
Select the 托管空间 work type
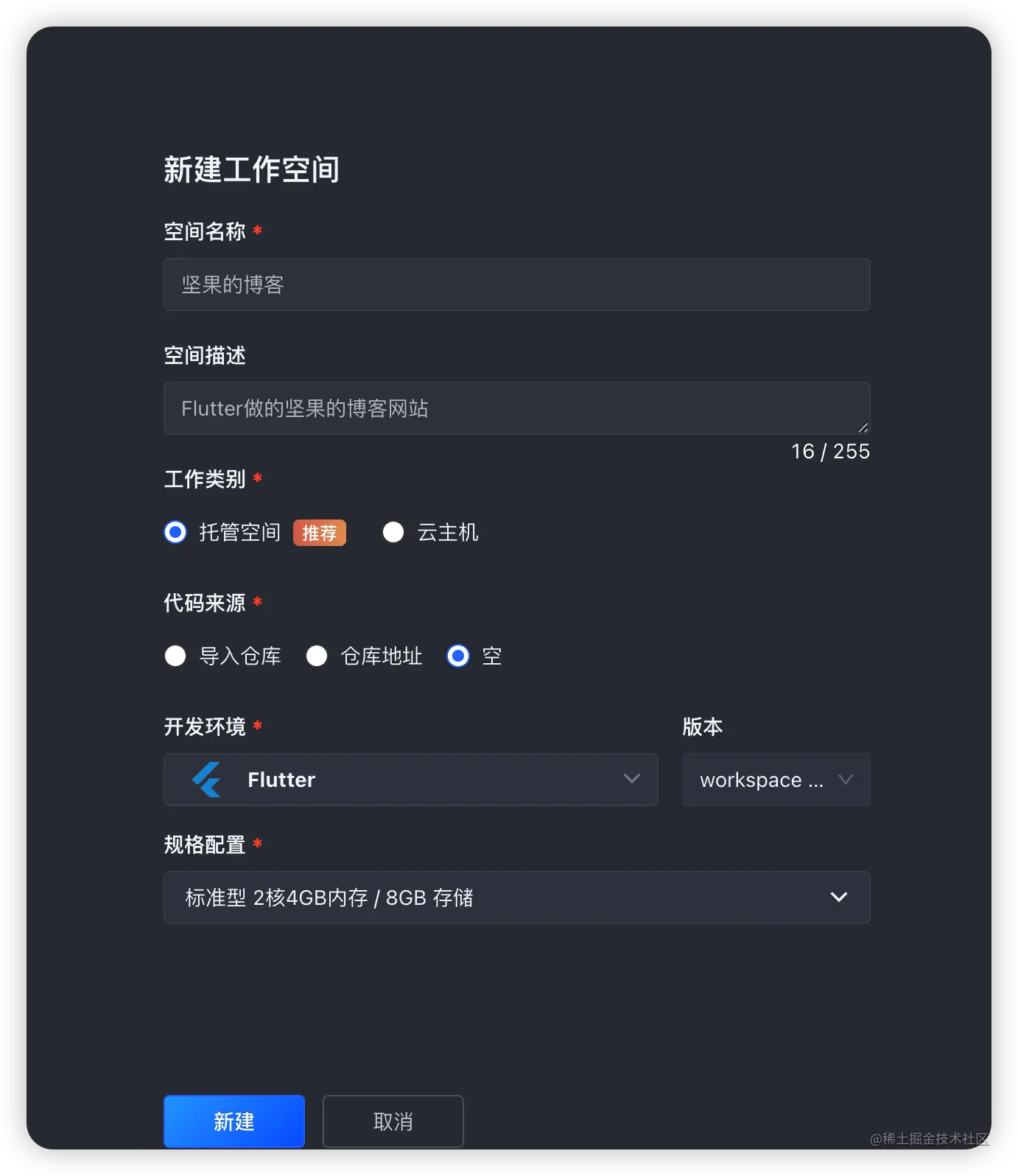[175, 532]
